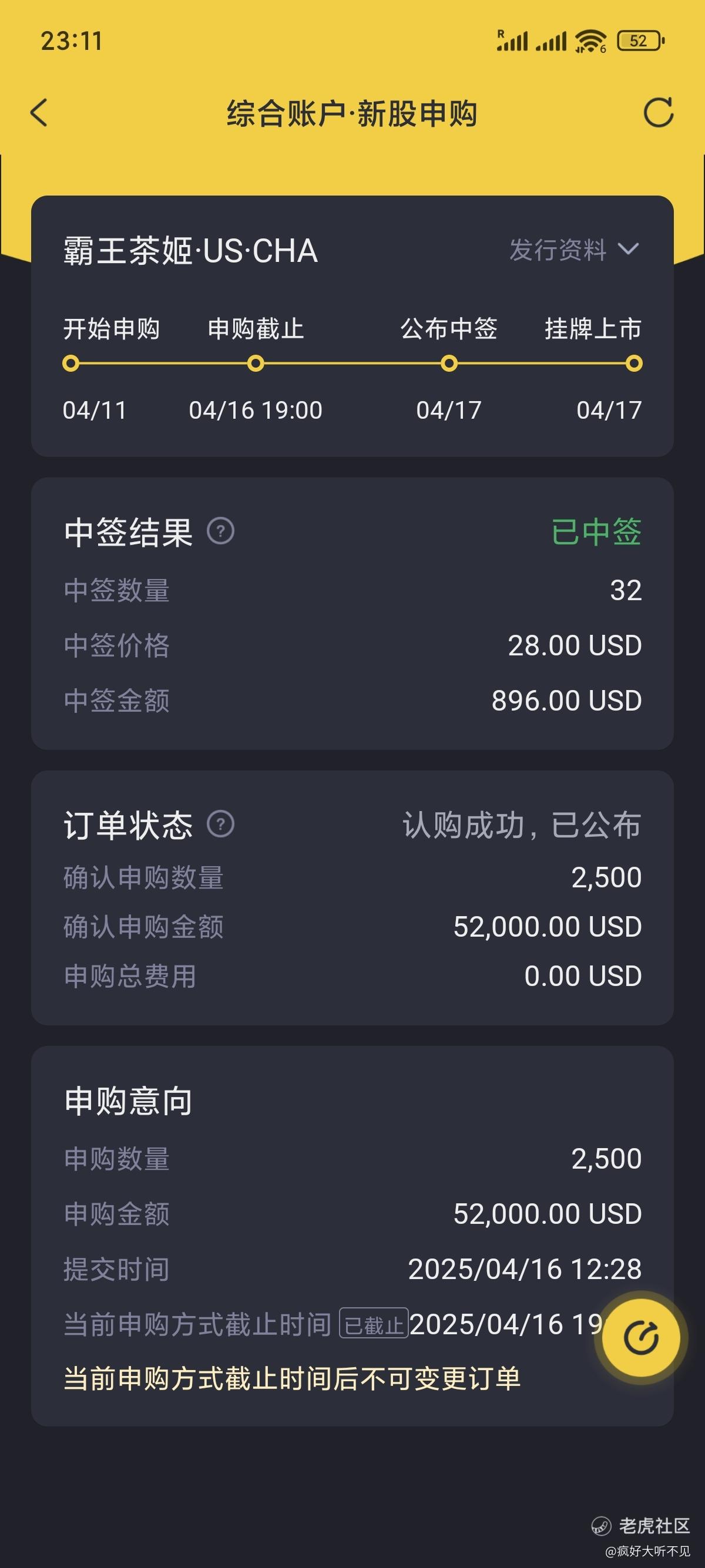705x1568 pixels.
Task: Go back from the IPO subscription page
Action: click(39, 113)
